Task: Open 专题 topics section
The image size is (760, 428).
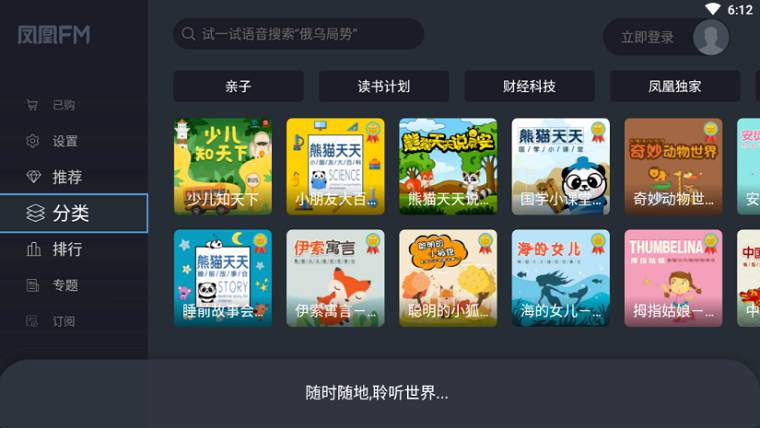Action: coord(64,285)
